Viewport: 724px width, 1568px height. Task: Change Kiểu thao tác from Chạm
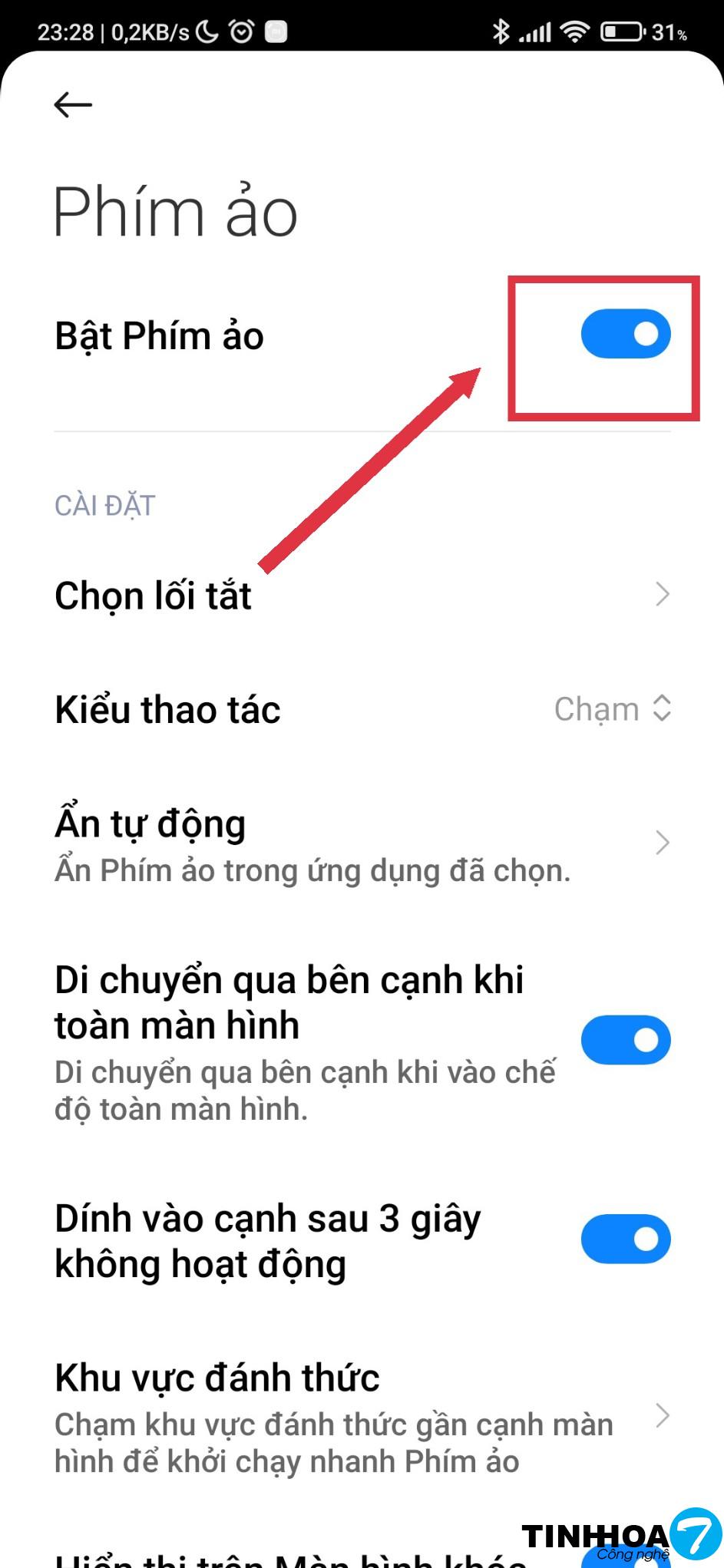612,709
